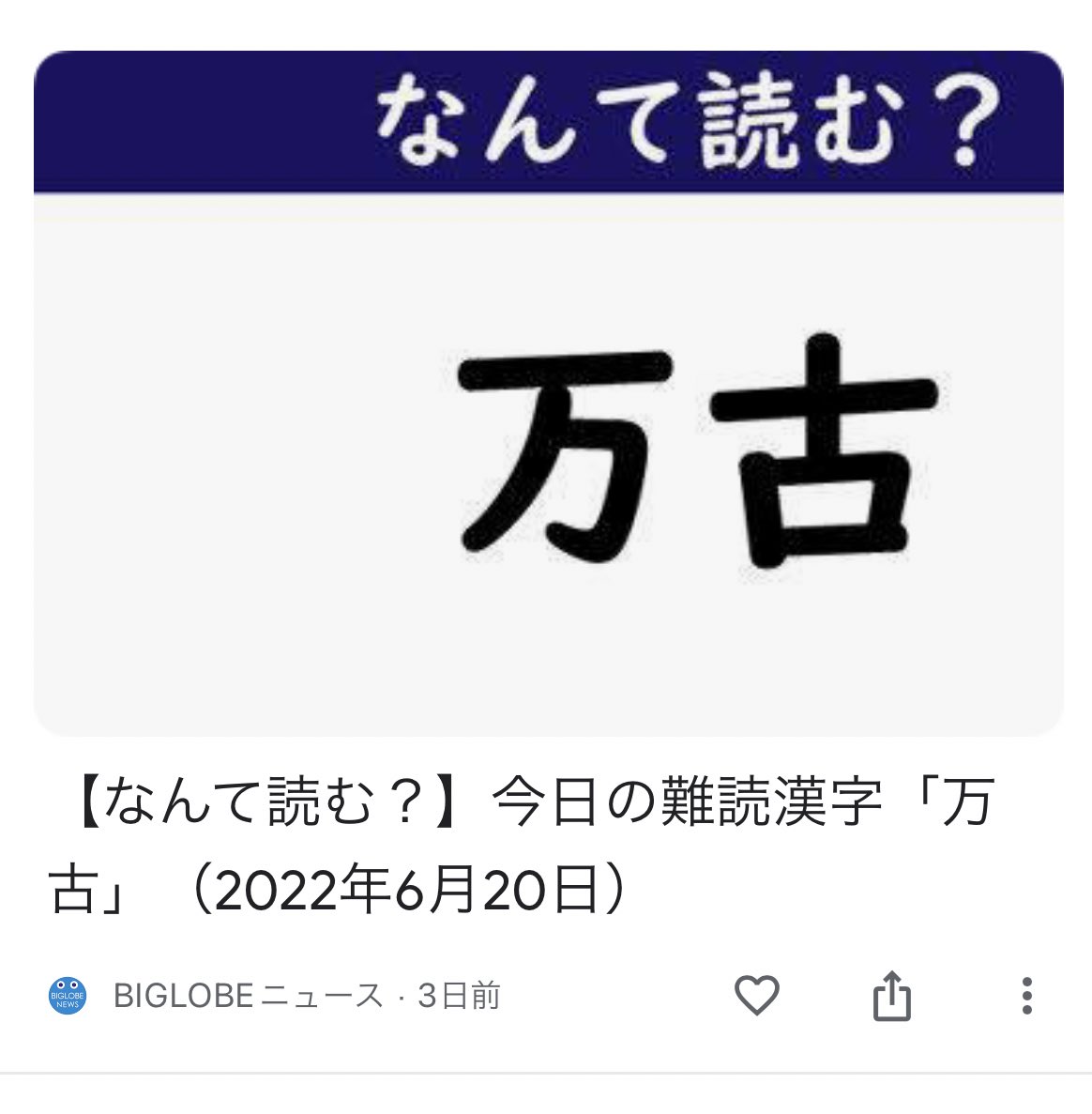Share the 難読漢字 article
1092x1114 pixels.
click(x=891, y=995)
